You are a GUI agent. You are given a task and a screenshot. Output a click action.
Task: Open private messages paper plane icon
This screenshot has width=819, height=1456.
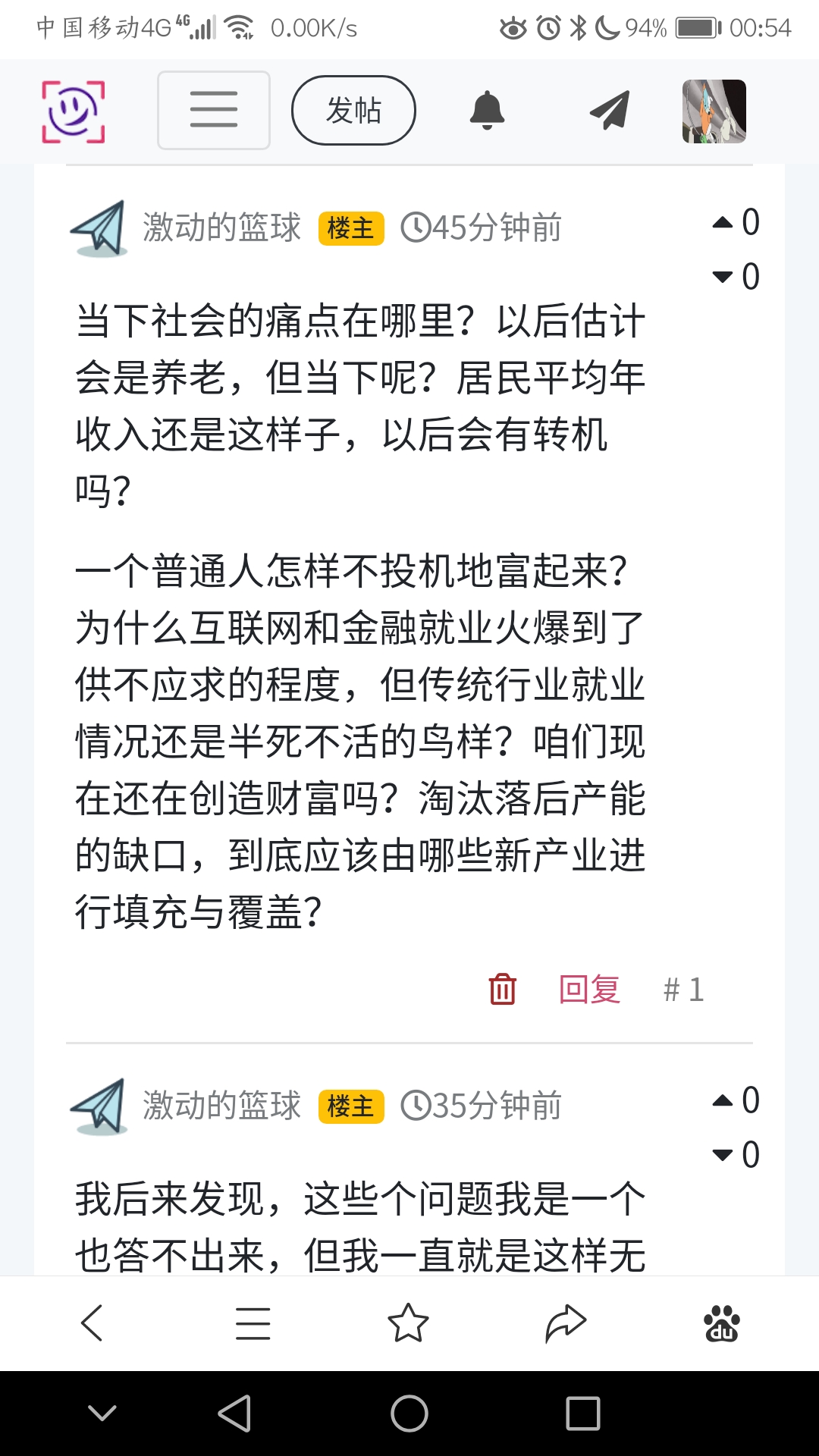click(610, 111)
